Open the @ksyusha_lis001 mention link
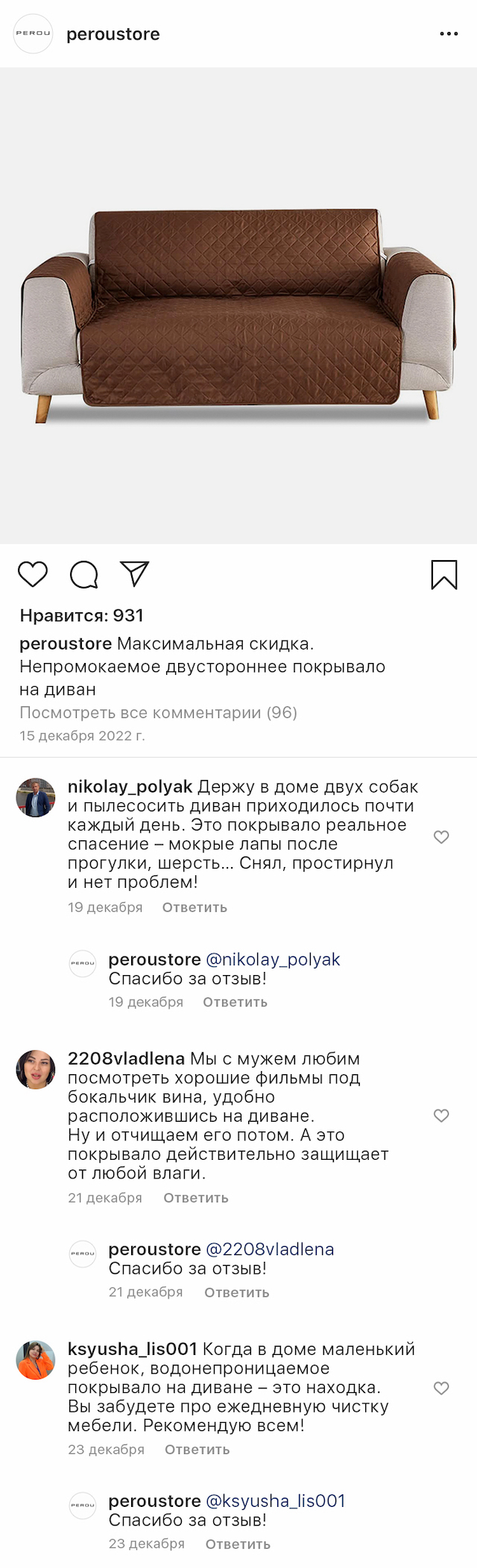The image size is (477, 1568). point(276,1501)
